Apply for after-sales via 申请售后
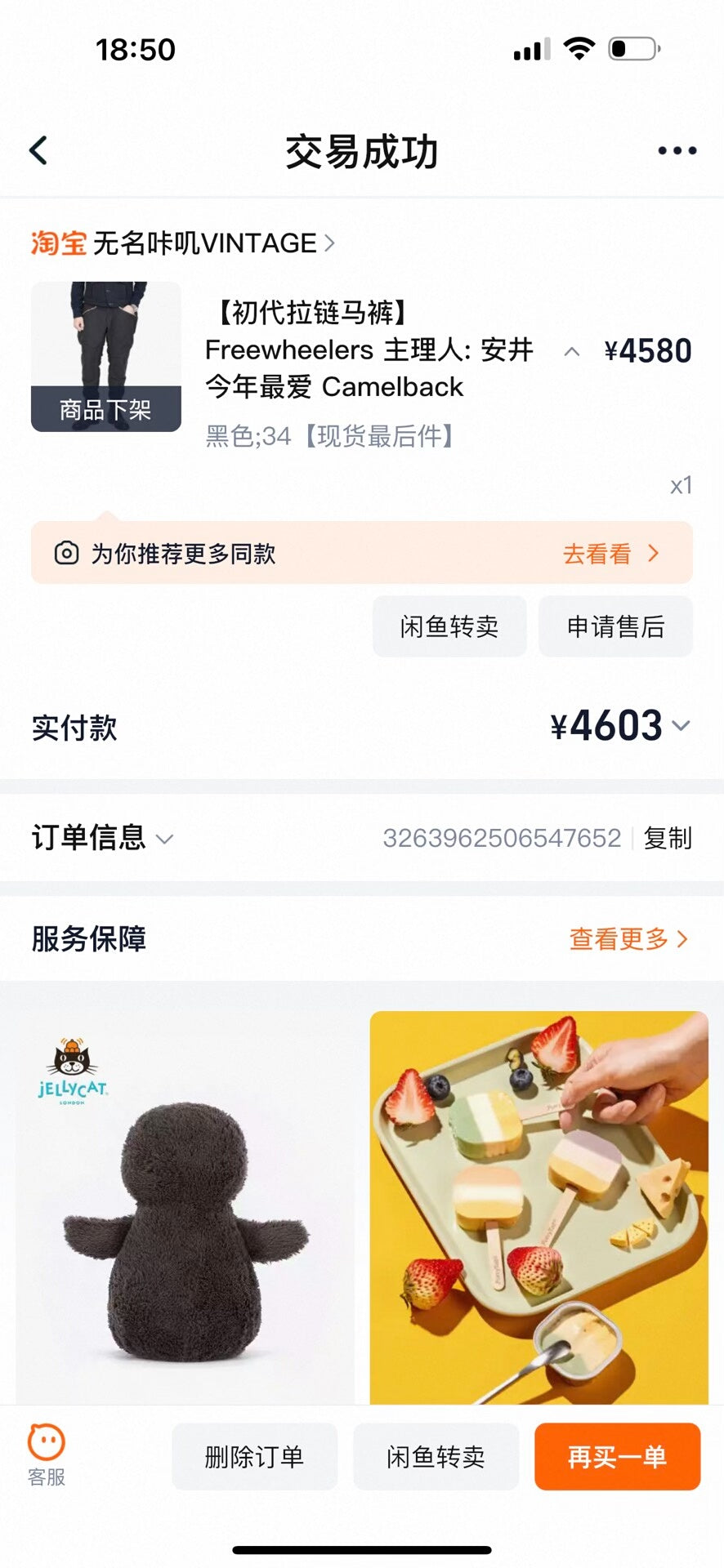The width and height of the screenshot is (724, 1568). point(615,626)
